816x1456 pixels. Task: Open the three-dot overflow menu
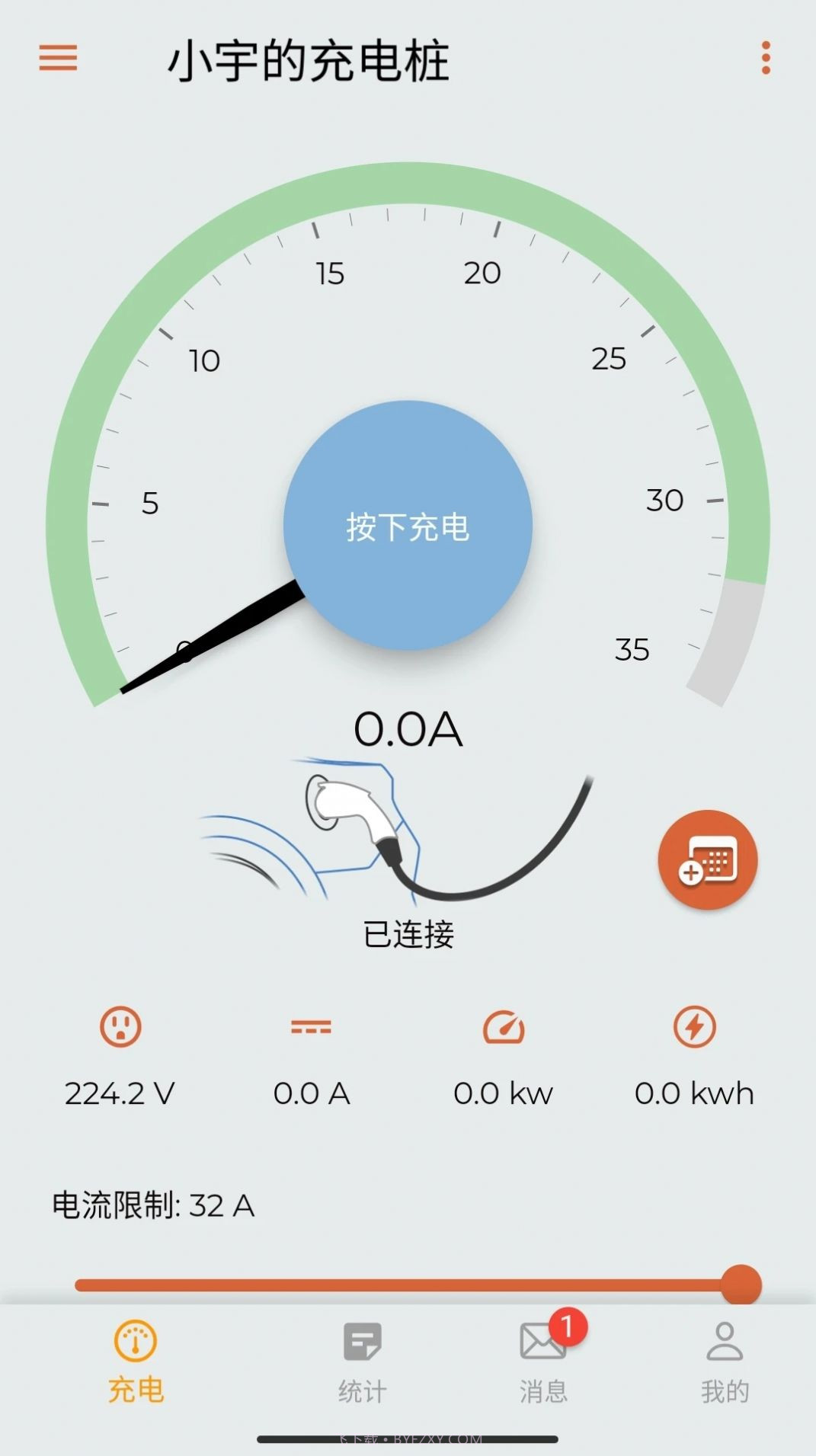point(767,59)
